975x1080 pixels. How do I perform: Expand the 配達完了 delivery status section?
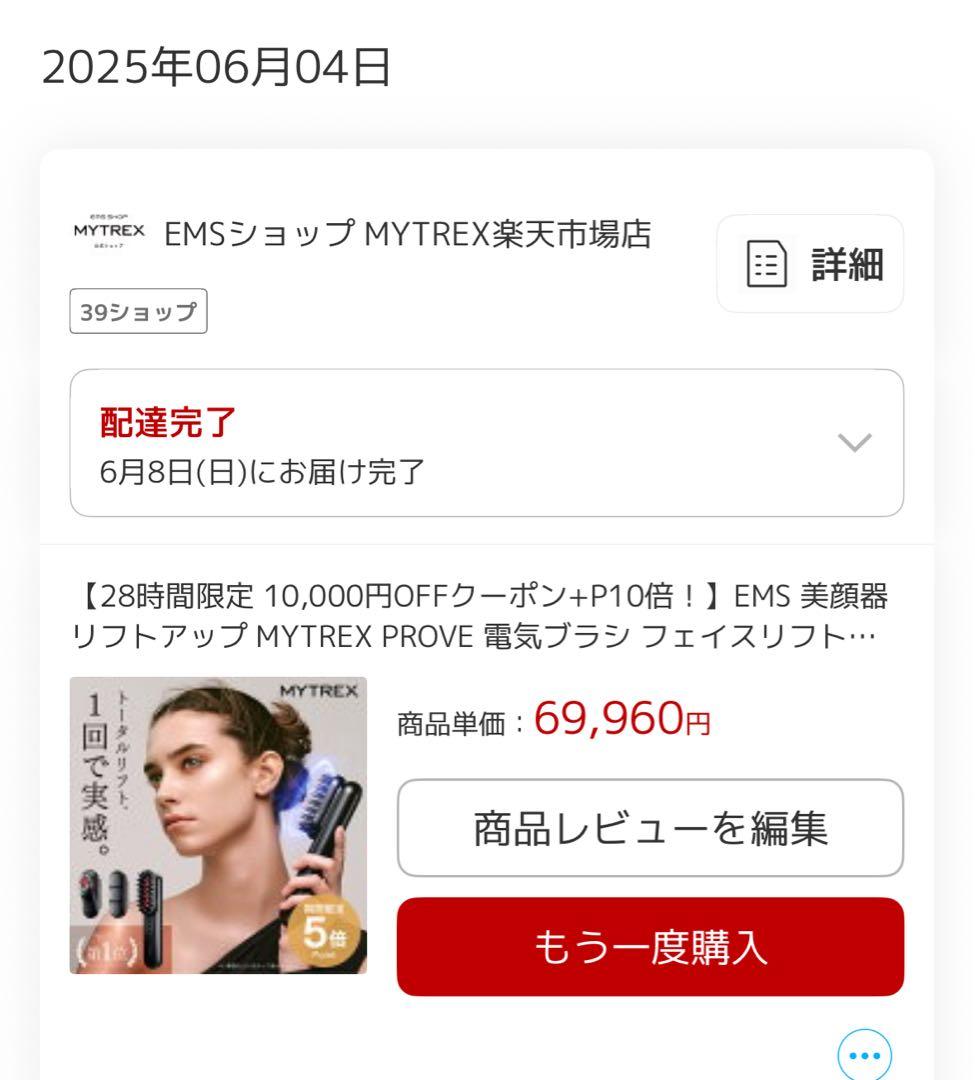pyautogui.click(x=487, y=441)
